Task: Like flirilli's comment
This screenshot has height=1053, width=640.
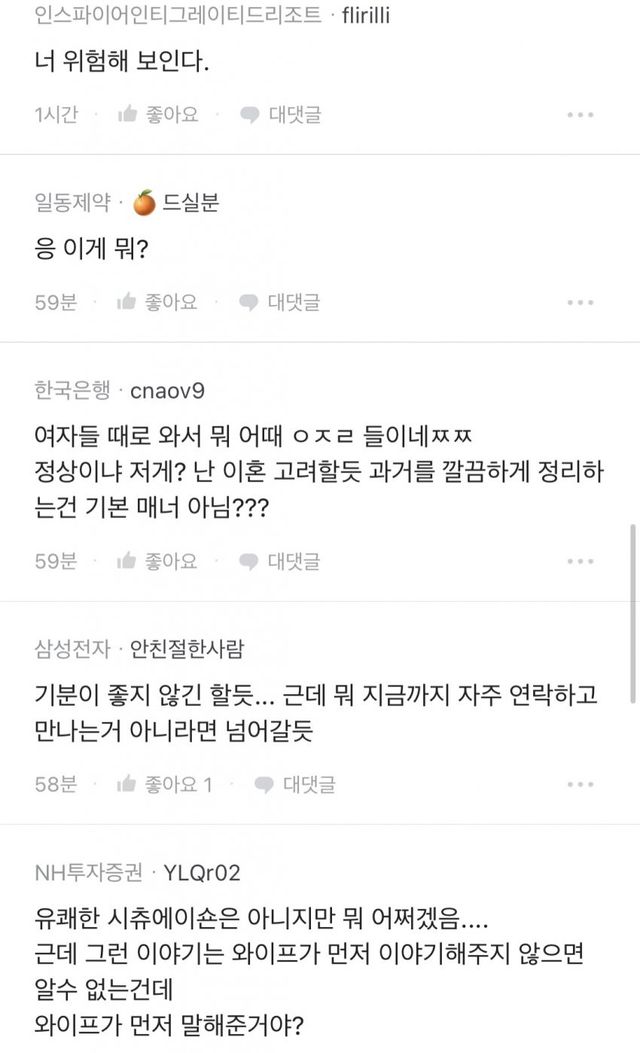Action: [x=158, y=115]
